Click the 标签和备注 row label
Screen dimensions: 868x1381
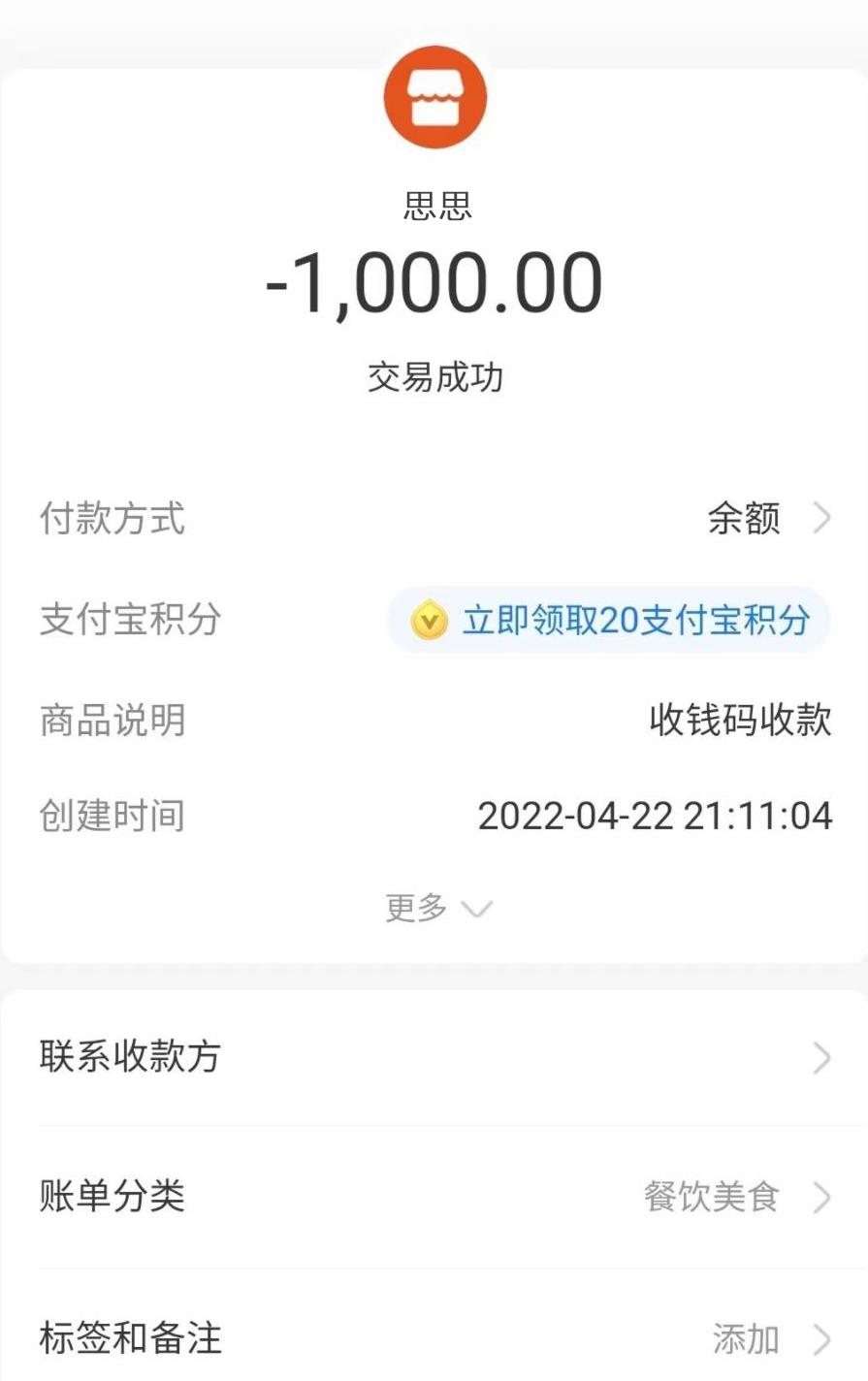click(x=129, y=1337)
